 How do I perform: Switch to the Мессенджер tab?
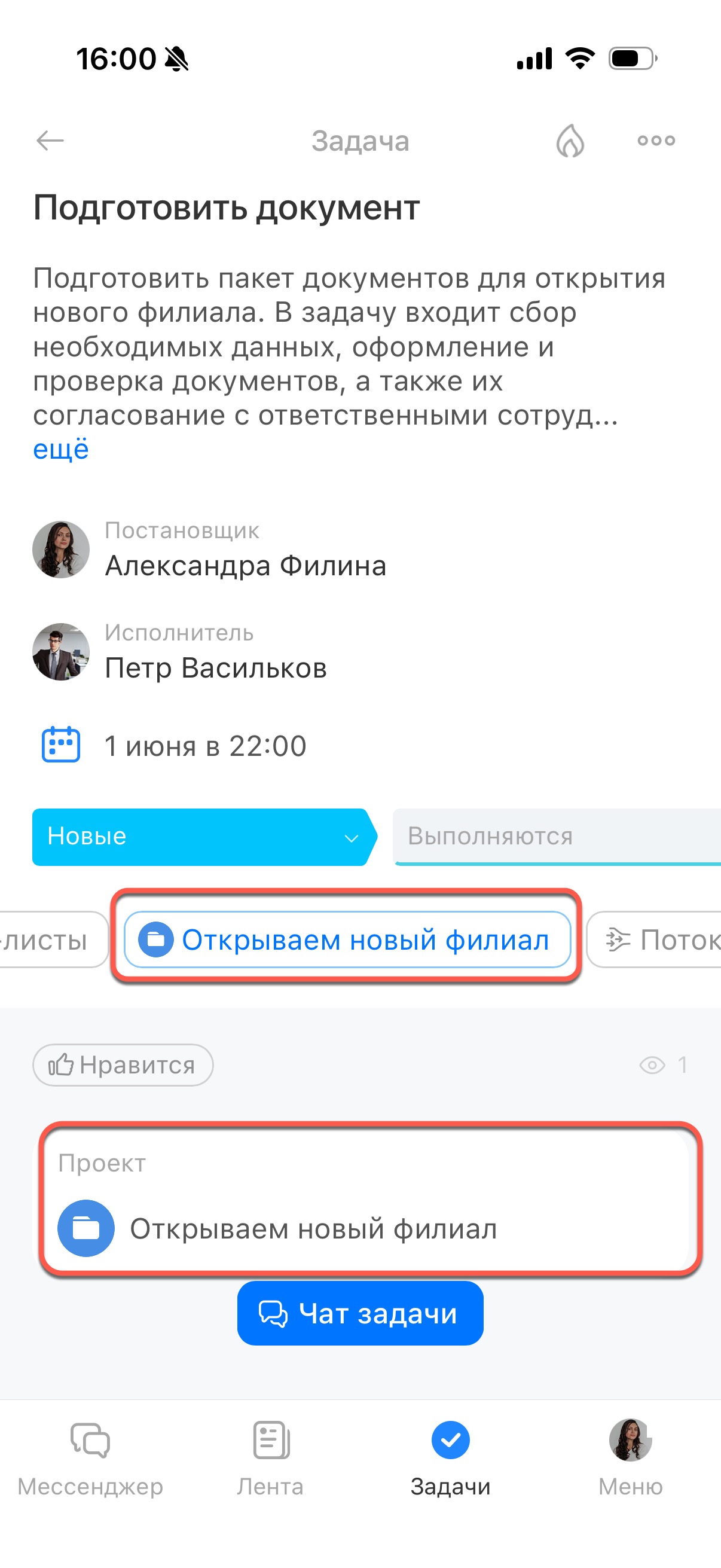point(90,1457)
